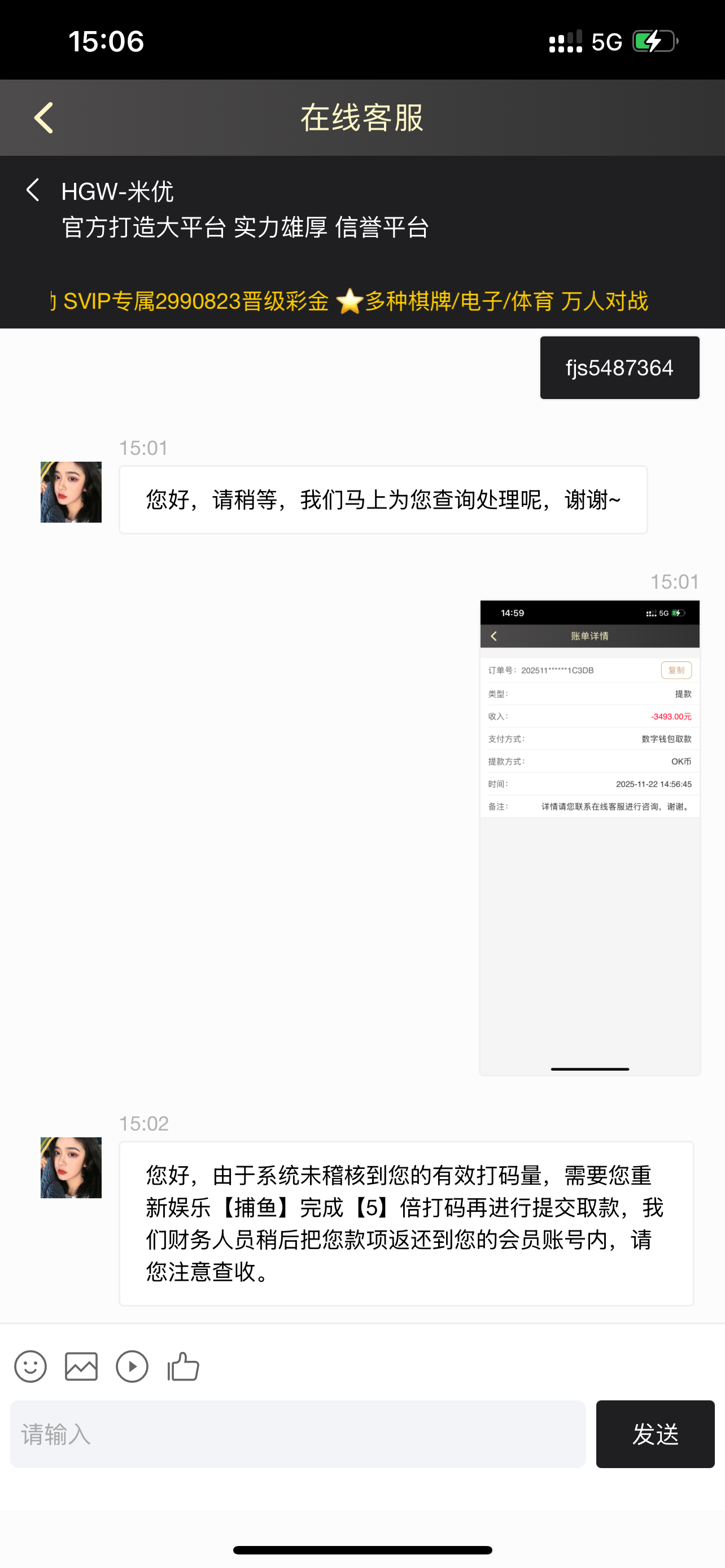Tap the back chevron beside HGW-米优
Screen dimensions: 725x1568
pos(33,190)
